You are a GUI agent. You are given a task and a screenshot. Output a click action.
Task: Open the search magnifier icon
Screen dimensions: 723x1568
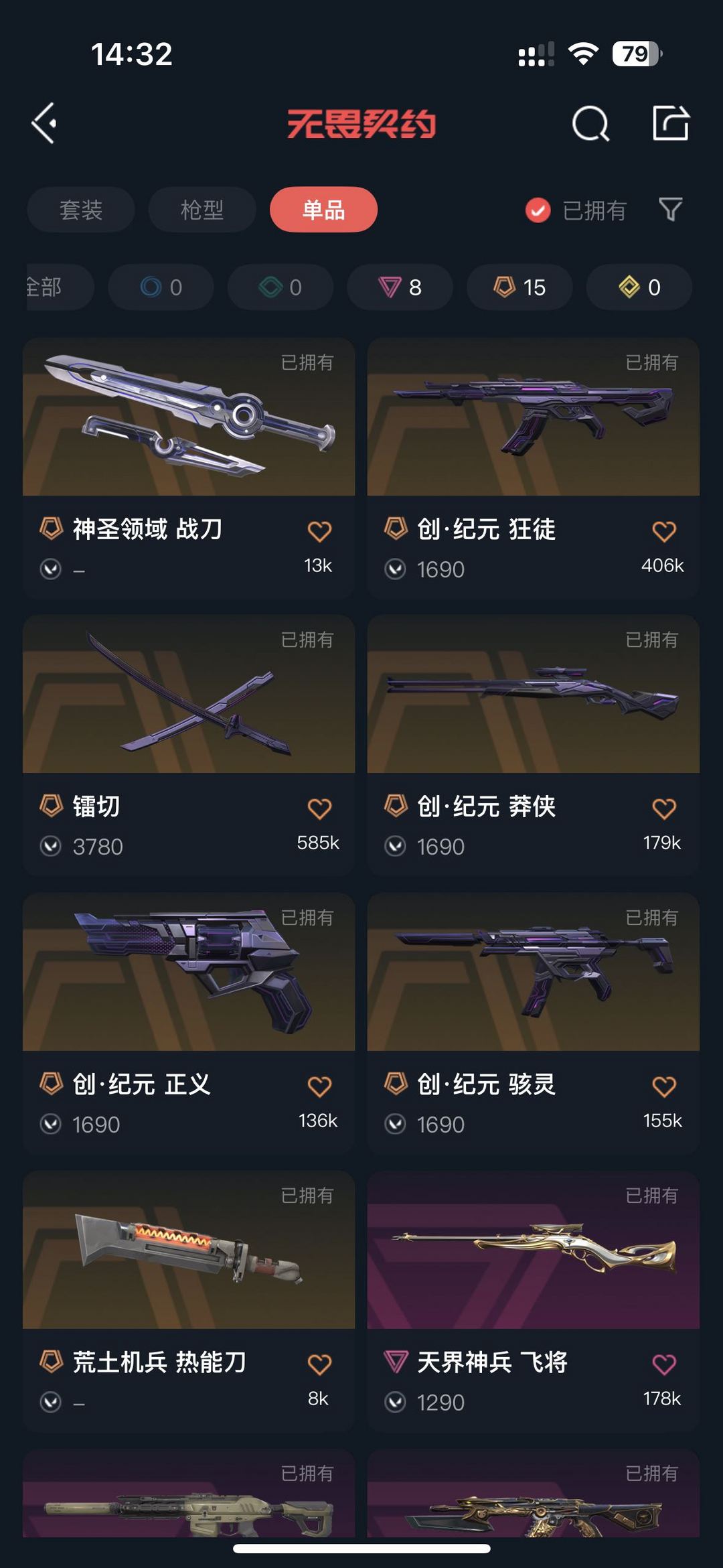pyautogui.click(x=590, y=123)
